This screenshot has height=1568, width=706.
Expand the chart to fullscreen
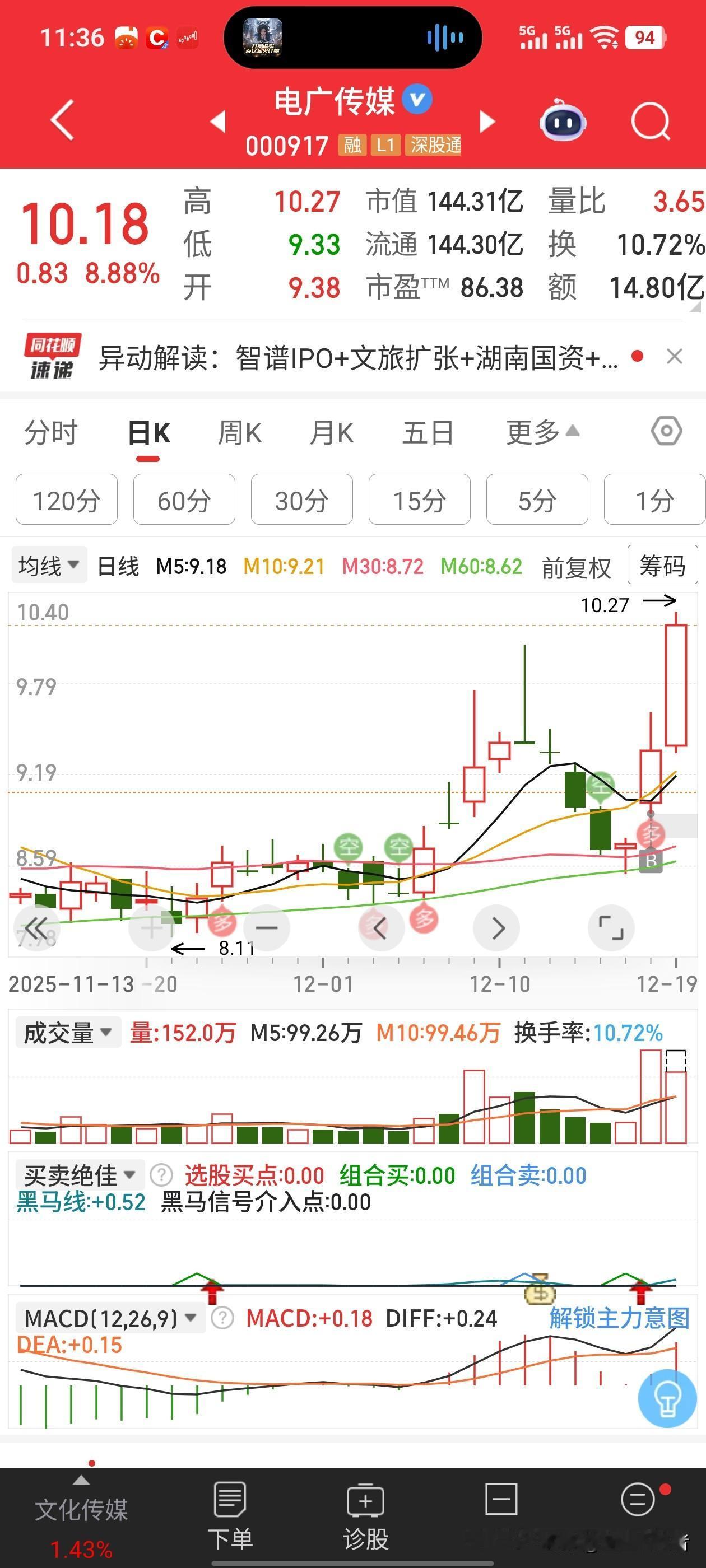pos(611,928)
